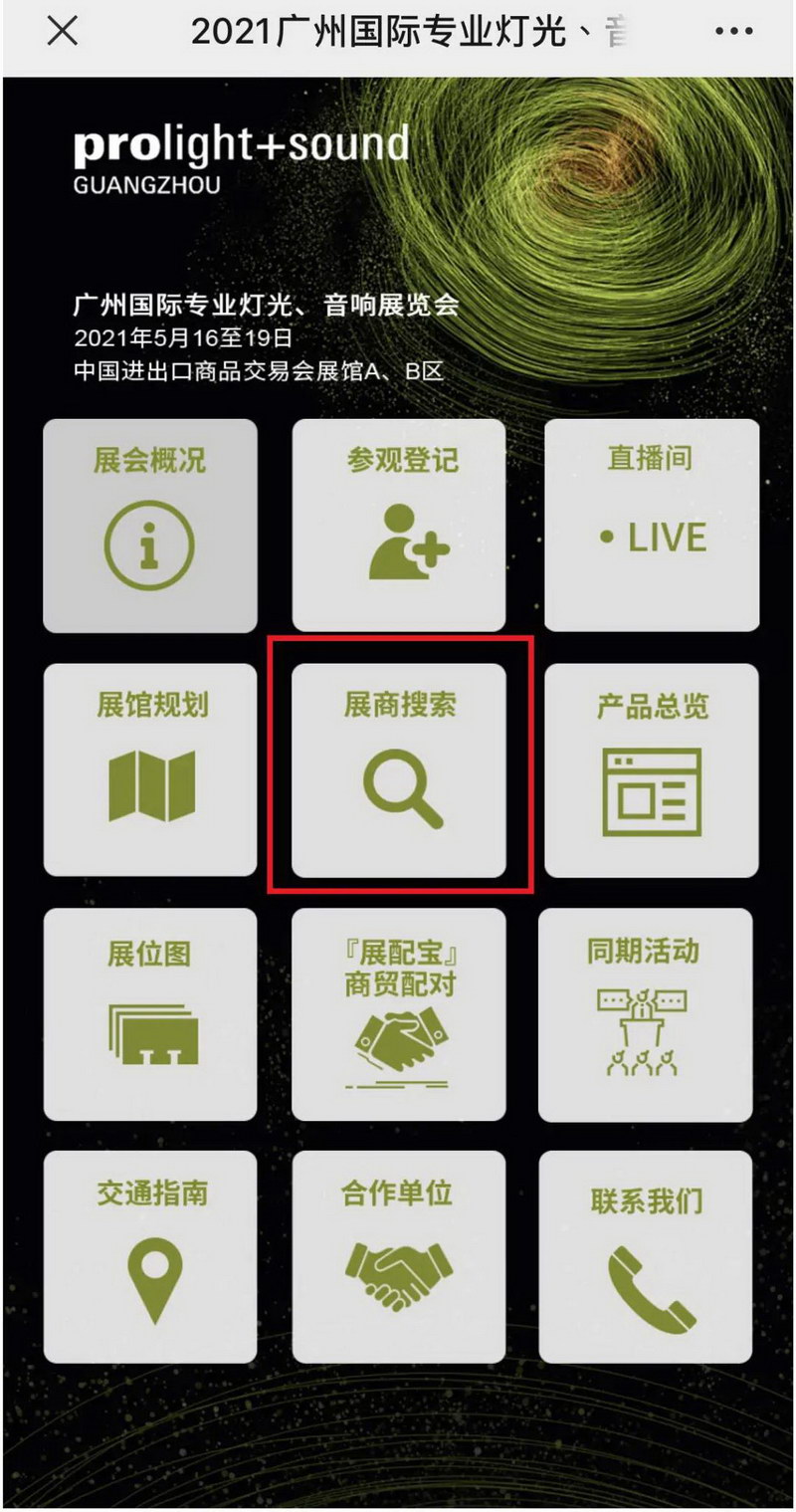Viewport: 796px width, 1512px height.
Task: Open the 展馆规划 map tile
Action: click(x=150, y=769)
